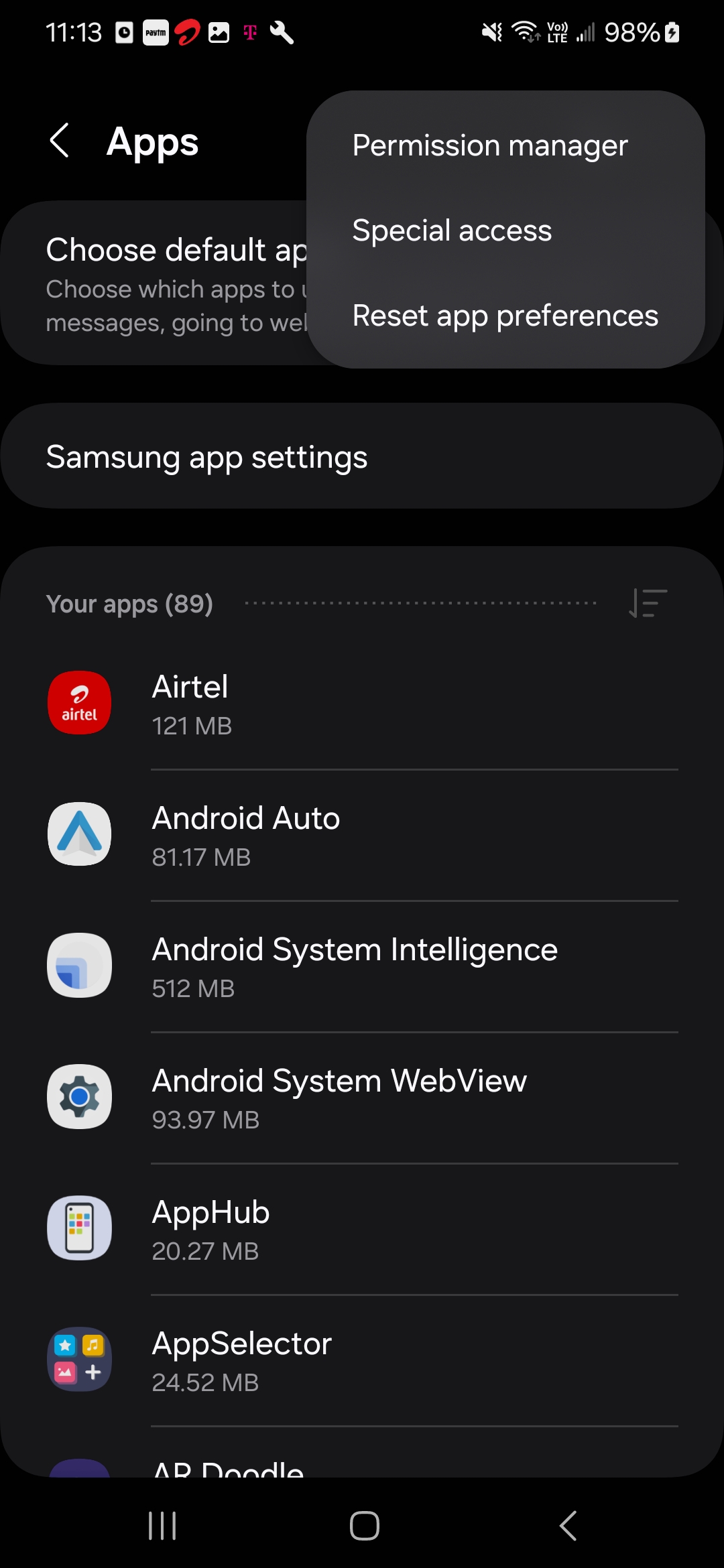Tap the system home button
This screenshot has width=724, height=1568.
(365, 1526)
